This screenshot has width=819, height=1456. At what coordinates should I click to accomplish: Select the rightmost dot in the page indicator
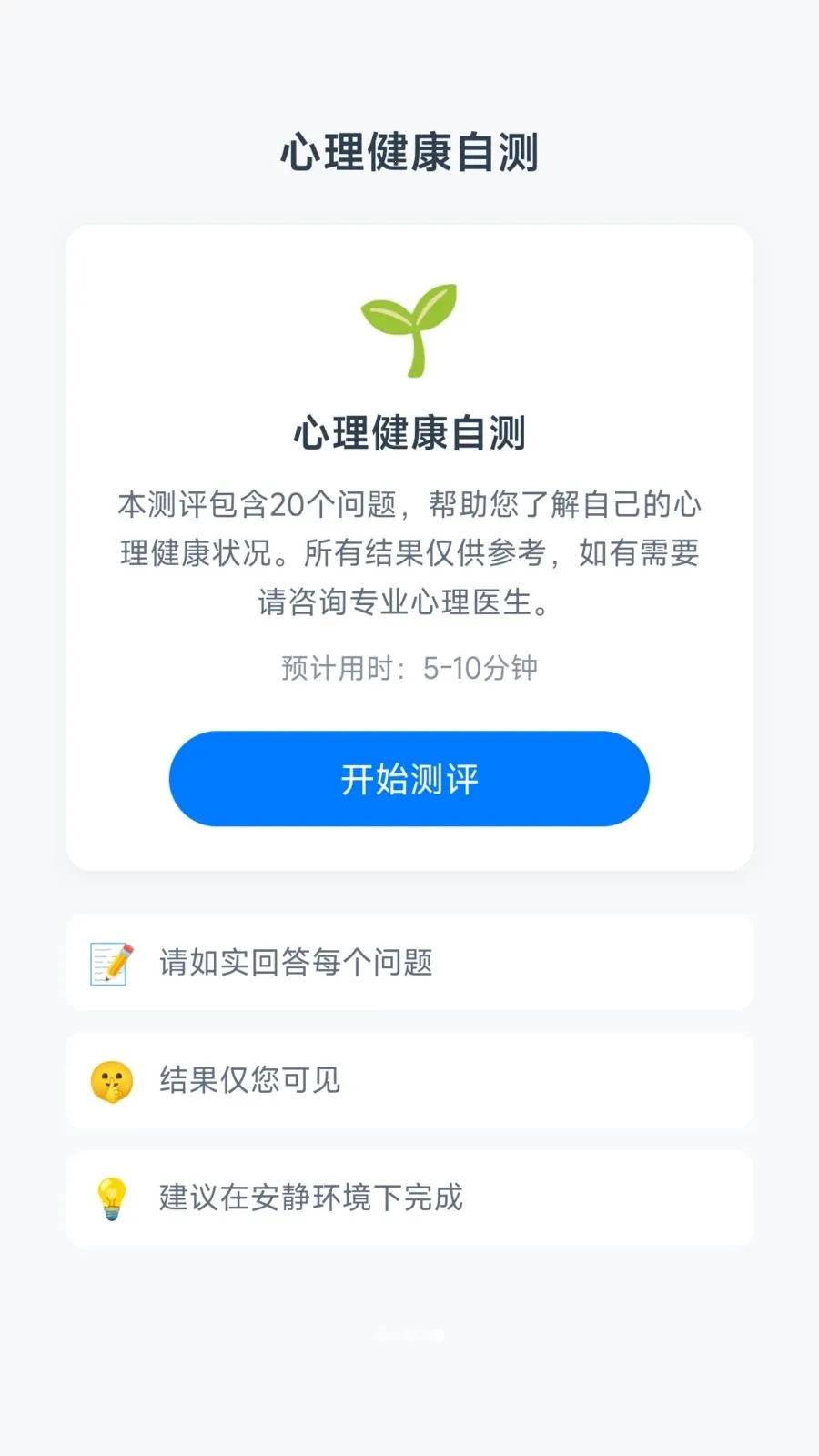[440, 1335]
